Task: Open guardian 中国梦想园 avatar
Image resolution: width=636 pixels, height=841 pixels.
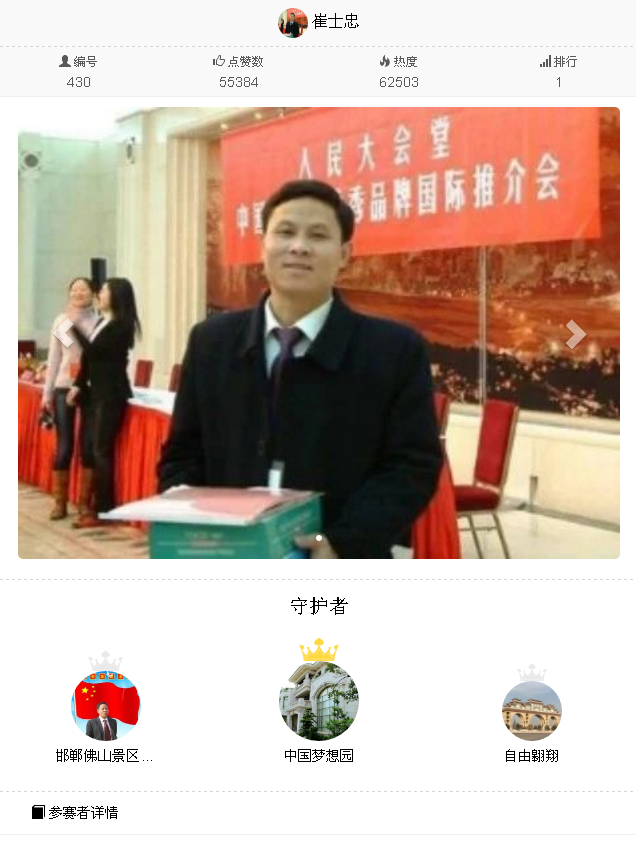Action: pos(318,701)
